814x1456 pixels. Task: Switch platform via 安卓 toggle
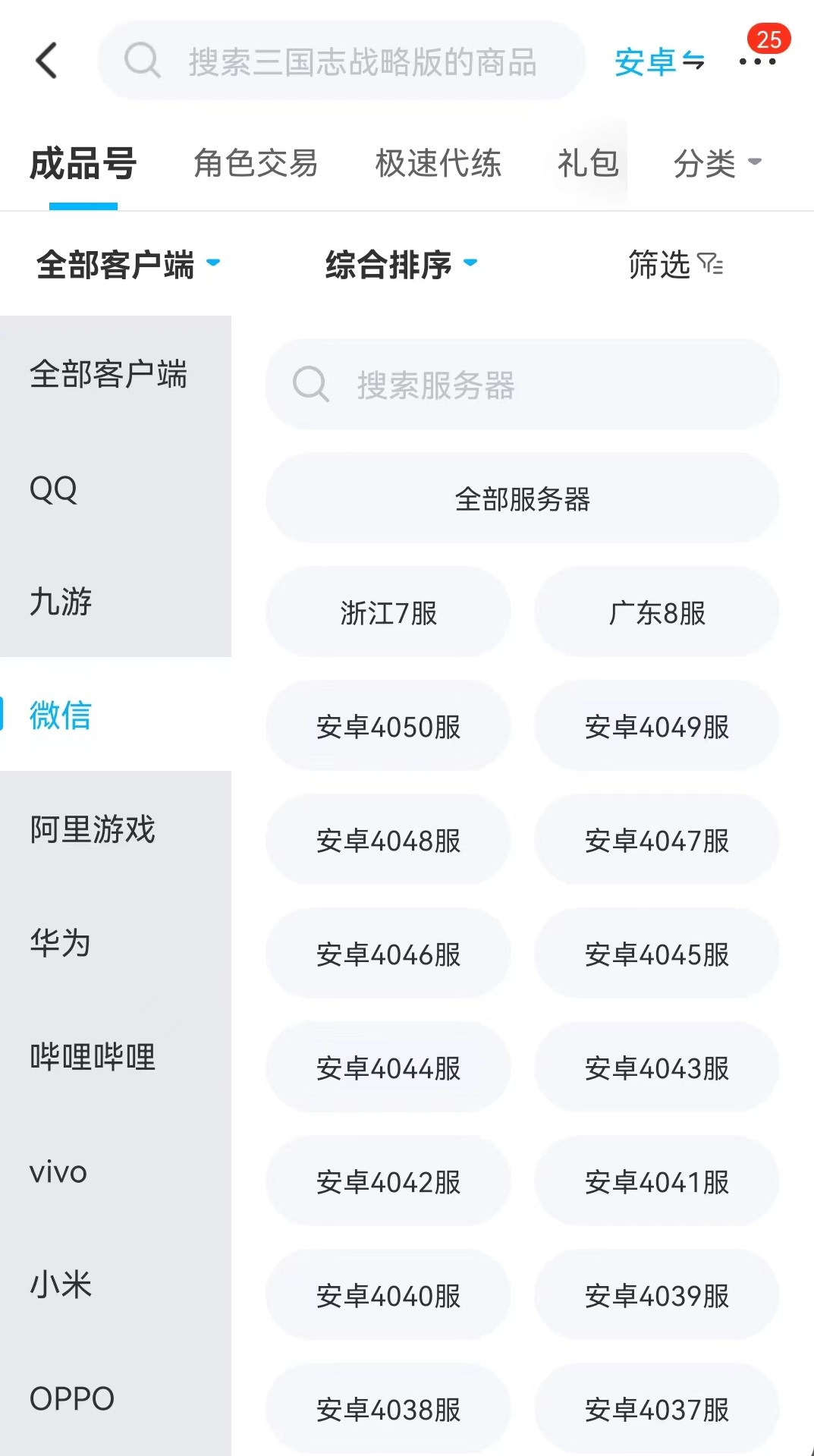pyautogui.click(x=658, y=61)
